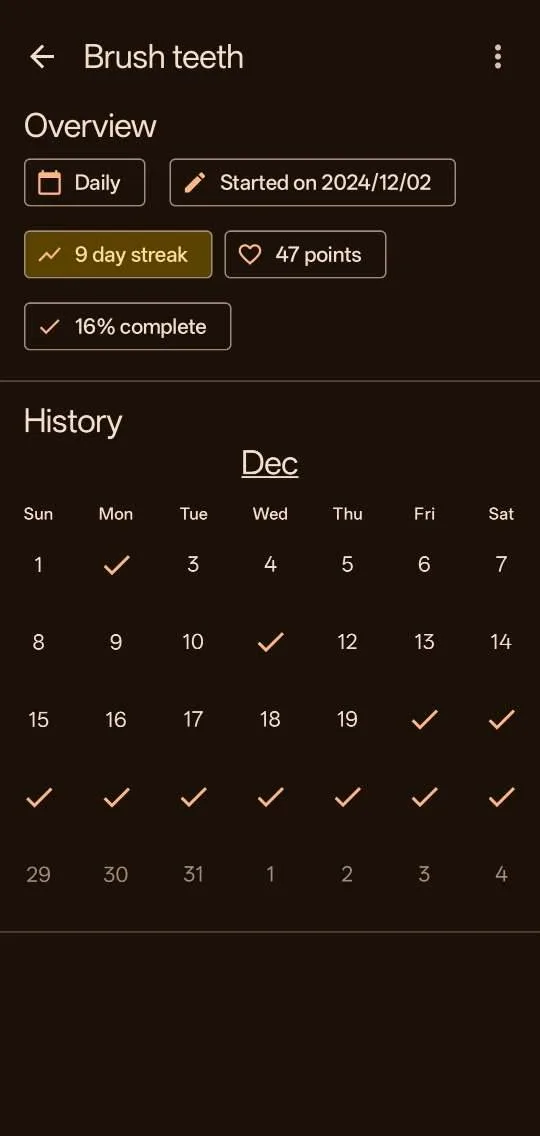540x1136 pixels.
Task: Go back from Brush teeth
Action: [42, 57]
